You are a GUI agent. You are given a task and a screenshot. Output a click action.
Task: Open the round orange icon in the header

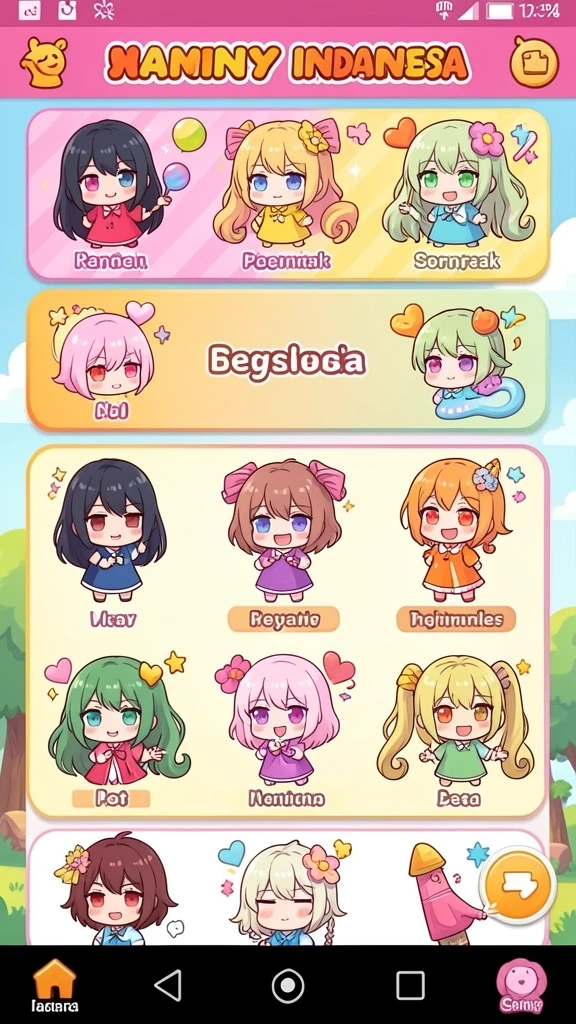point(534,63)
